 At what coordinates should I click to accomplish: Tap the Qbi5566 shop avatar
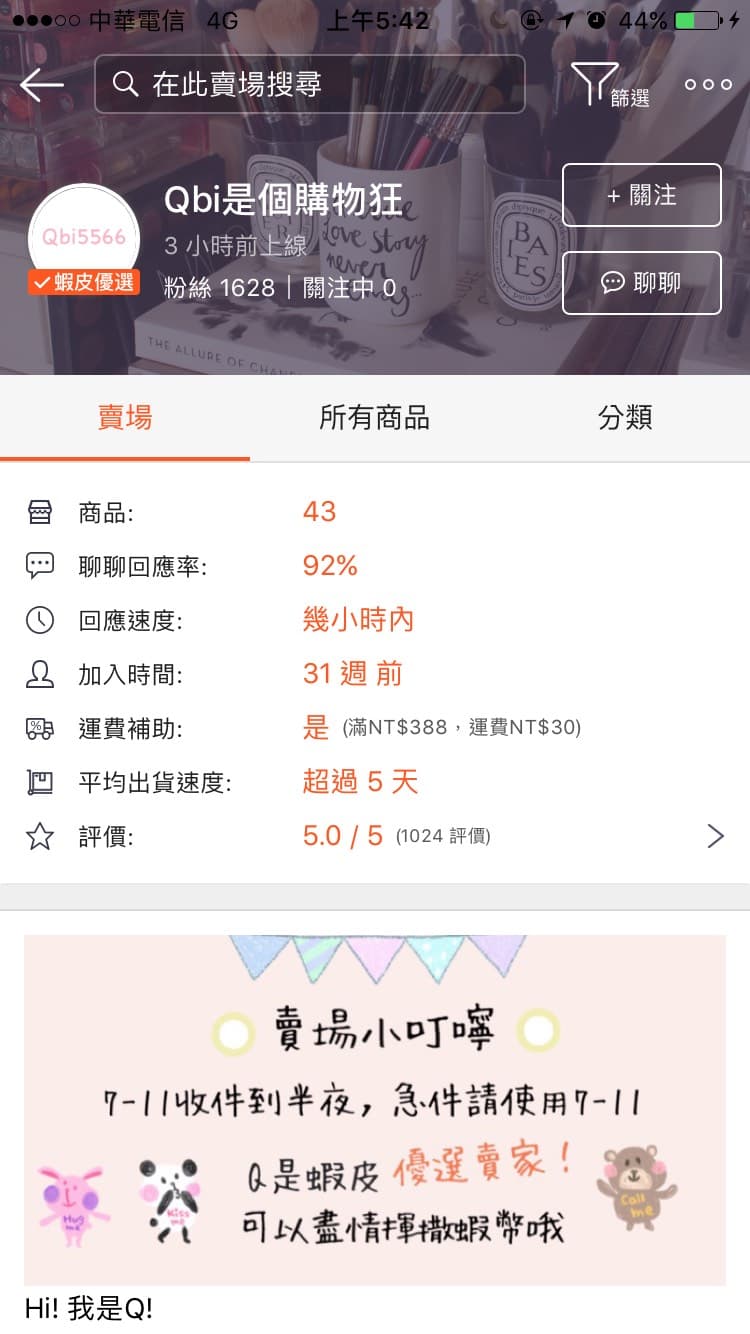coord(84,239)
